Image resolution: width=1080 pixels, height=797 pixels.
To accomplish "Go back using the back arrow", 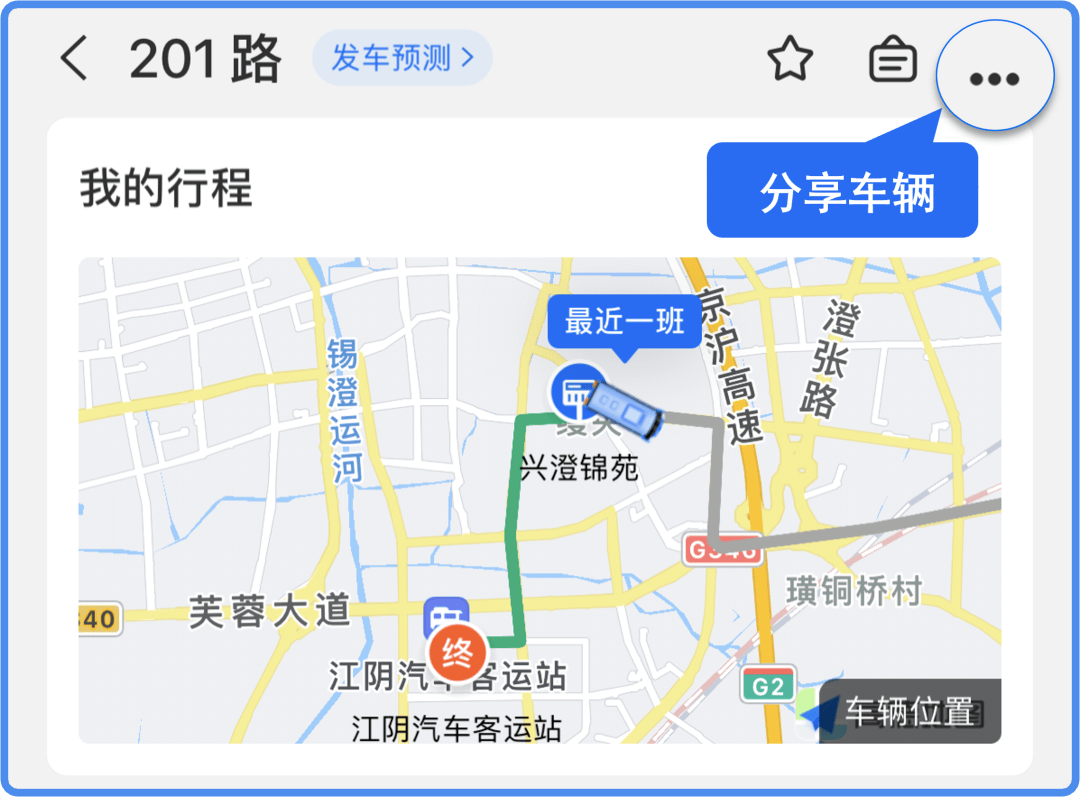I will (75, 60).
